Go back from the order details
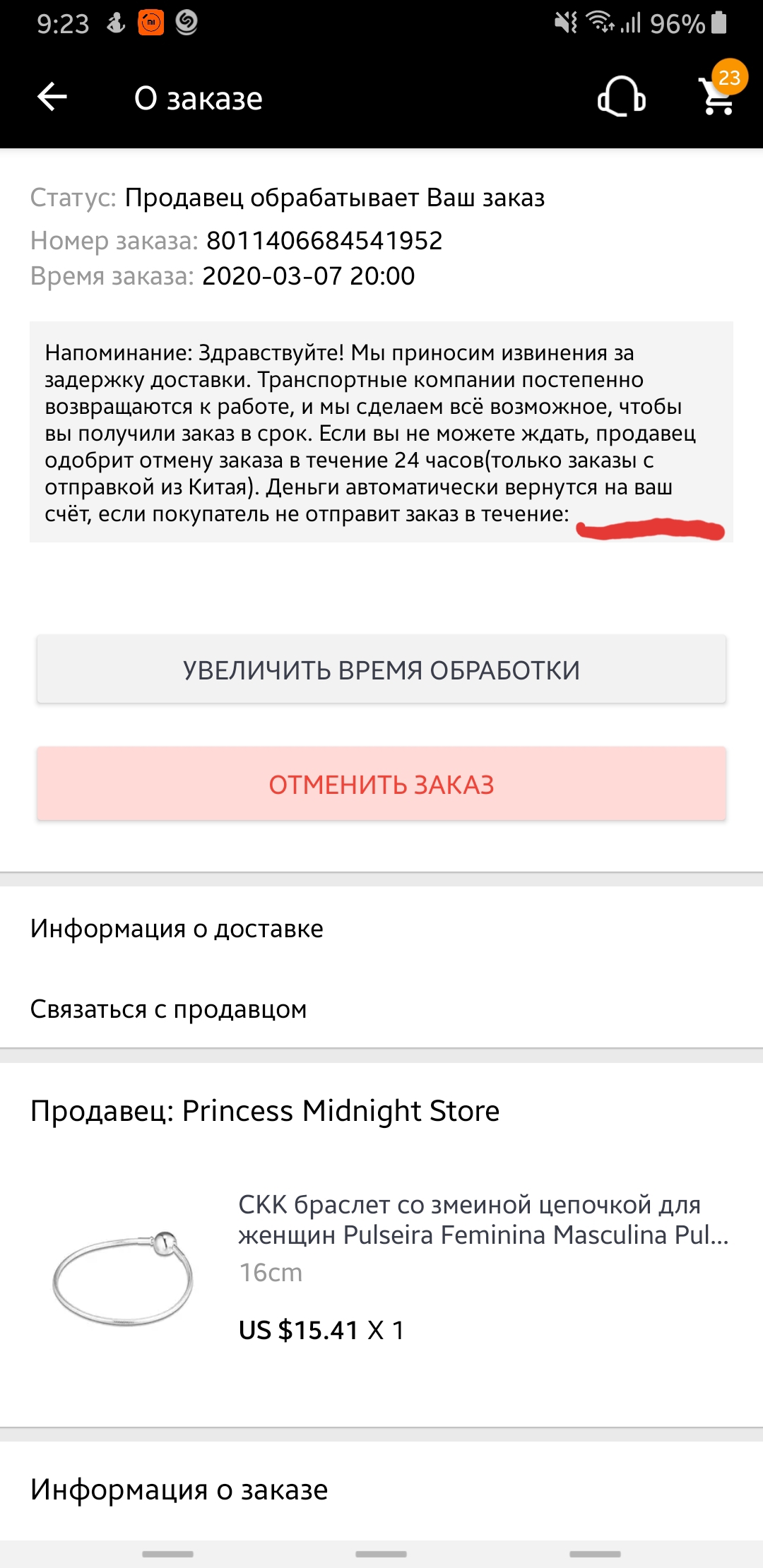Screen dimensions: 763x1568 point(52,97)
